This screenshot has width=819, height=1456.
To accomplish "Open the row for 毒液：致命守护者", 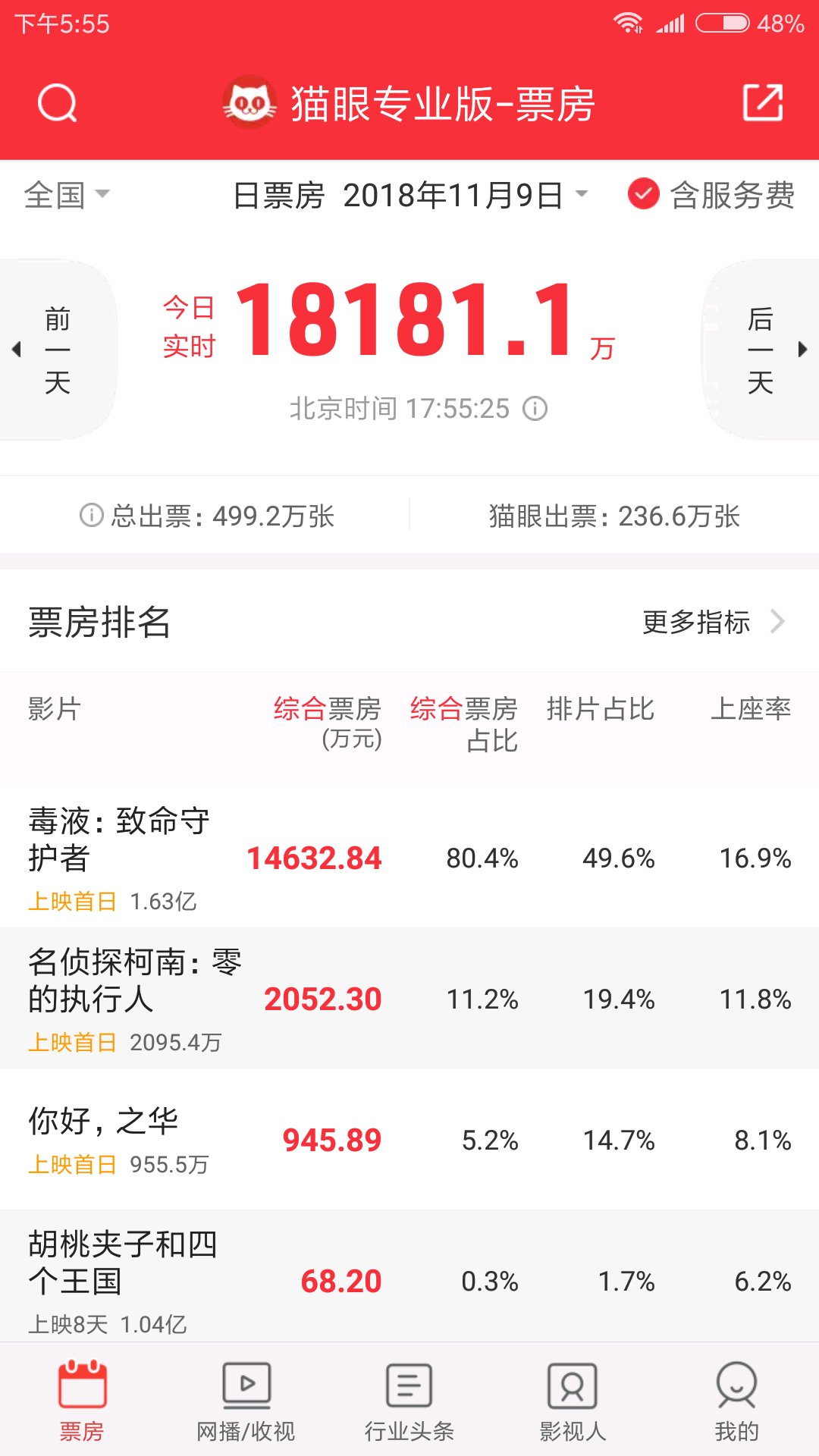I will click(x=409, y=857).
